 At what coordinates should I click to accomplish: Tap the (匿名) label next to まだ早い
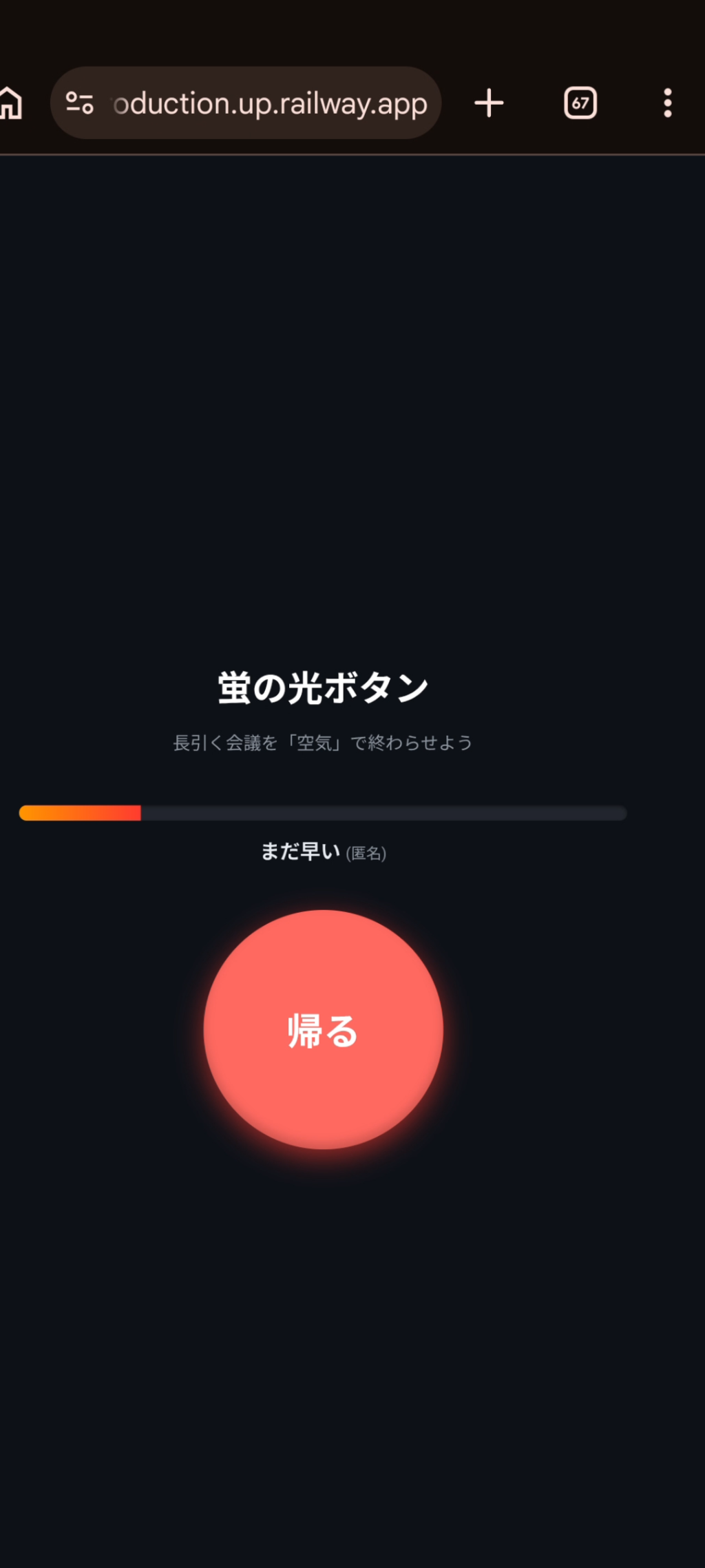(x=366, y=854)
